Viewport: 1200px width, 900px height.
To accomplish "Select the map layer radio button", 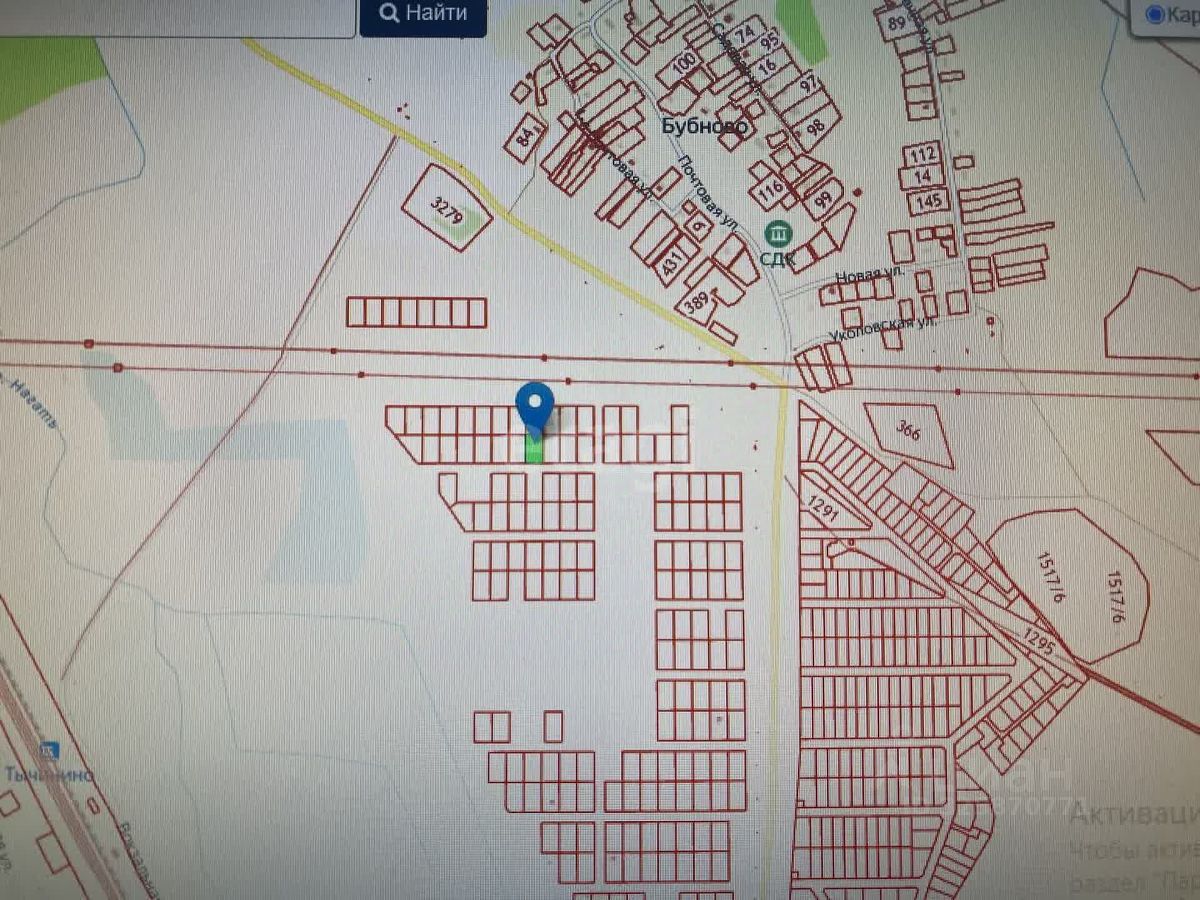I will pyautogui.click(x=1157, y=14).
